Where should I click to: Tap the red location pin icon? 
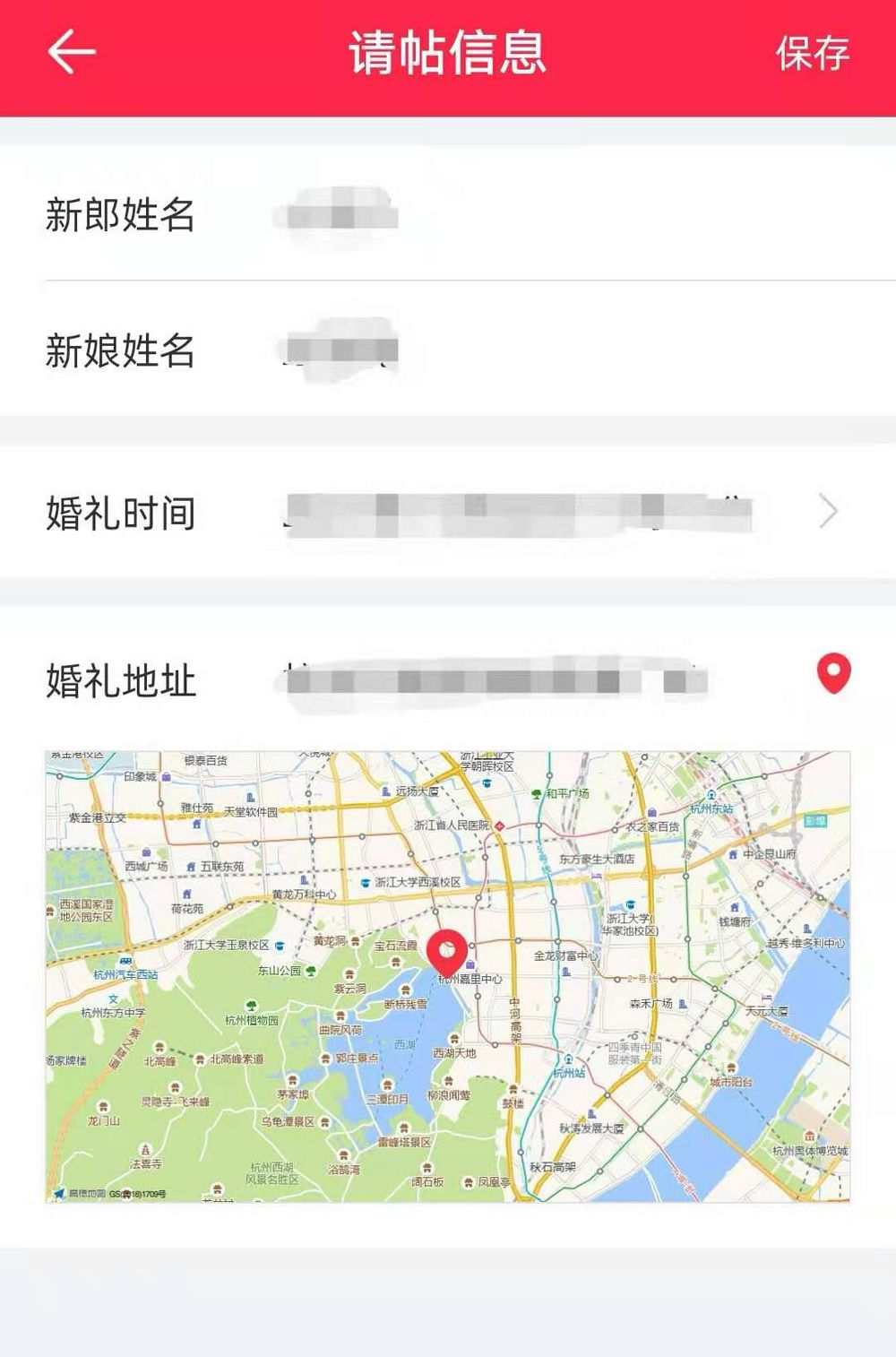tap(833, 674)
